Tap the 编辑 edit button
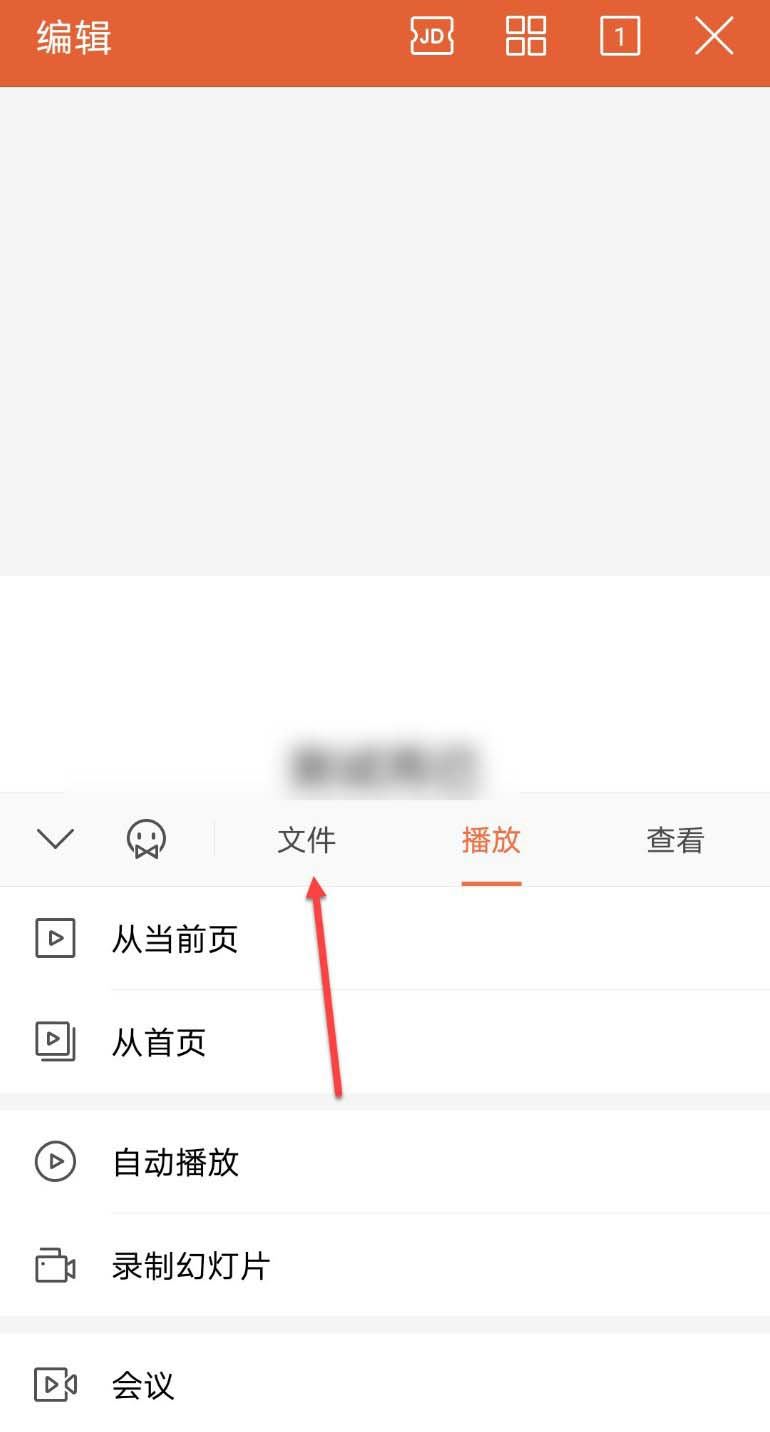Image resolution: width=770 pixels, height=1432 pixels. coord(74,38)
